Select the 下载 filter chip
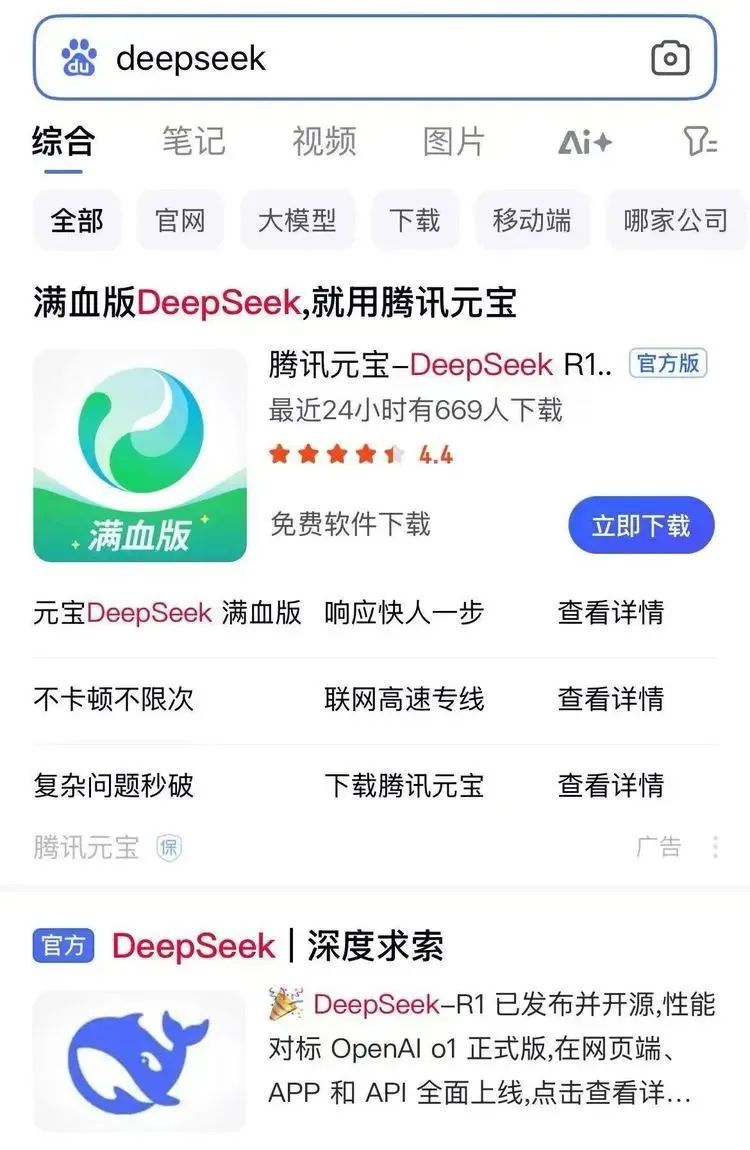The height and width of the screenshot is (1150, 750). point(414,220)
